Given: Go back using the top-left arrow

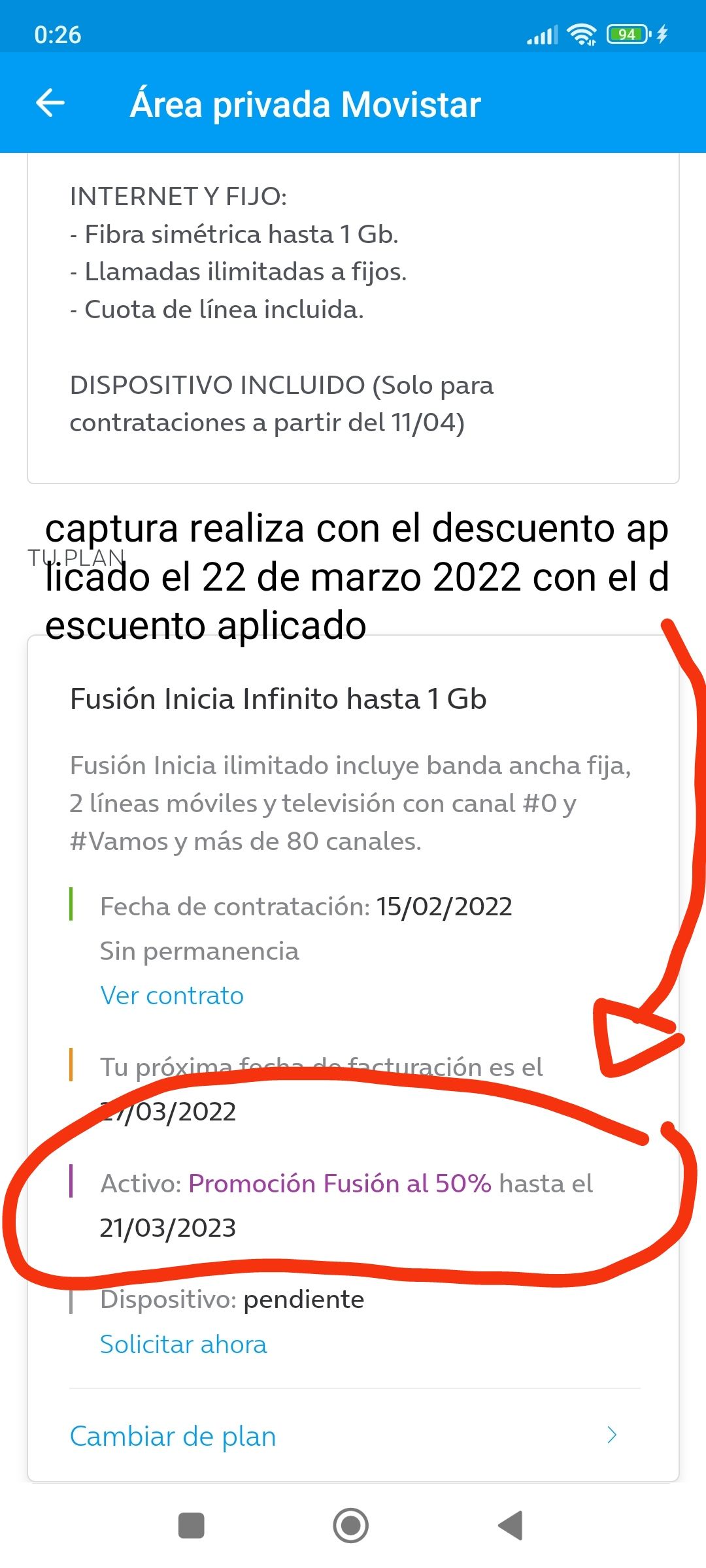Looking at the screenshot, I should (x=50, y=103).
